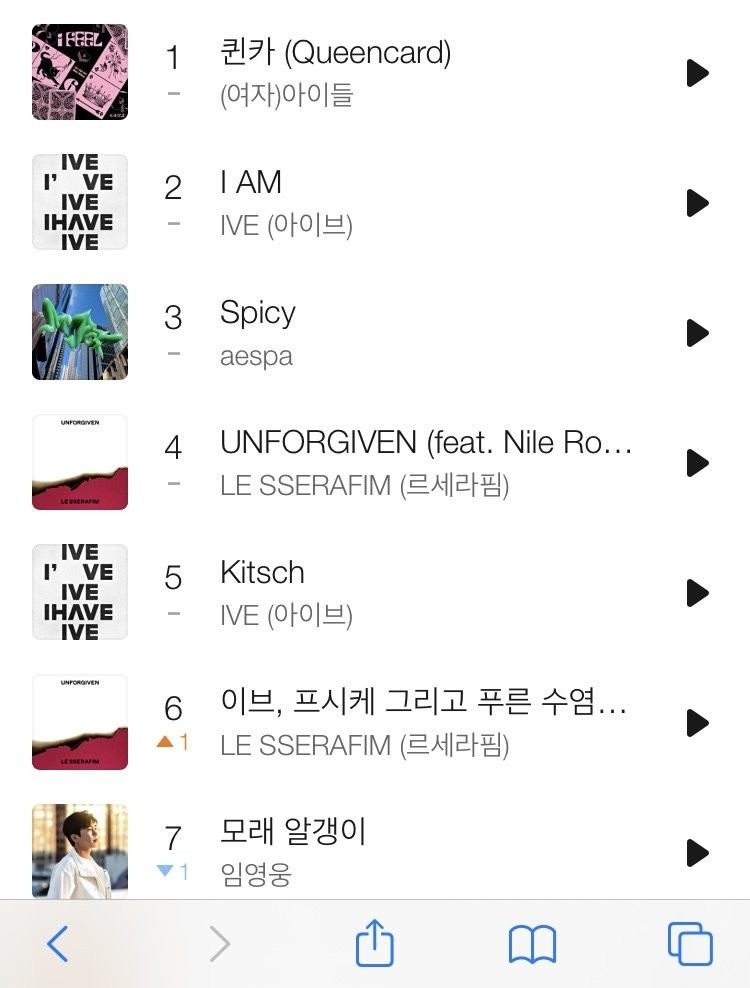Share this page

(375, 943)
